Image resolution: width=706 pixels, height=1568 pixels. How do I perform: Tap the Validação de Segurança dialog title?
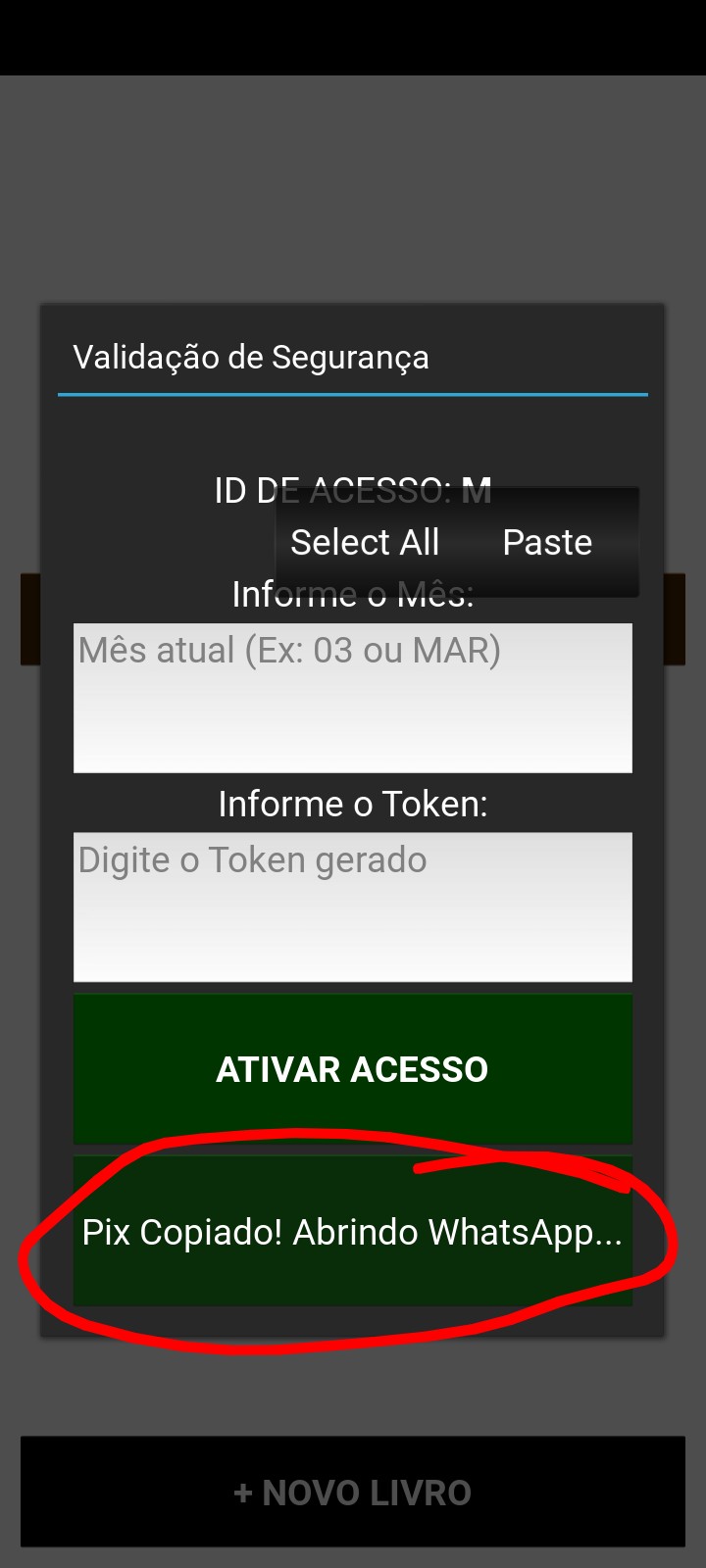251,358
